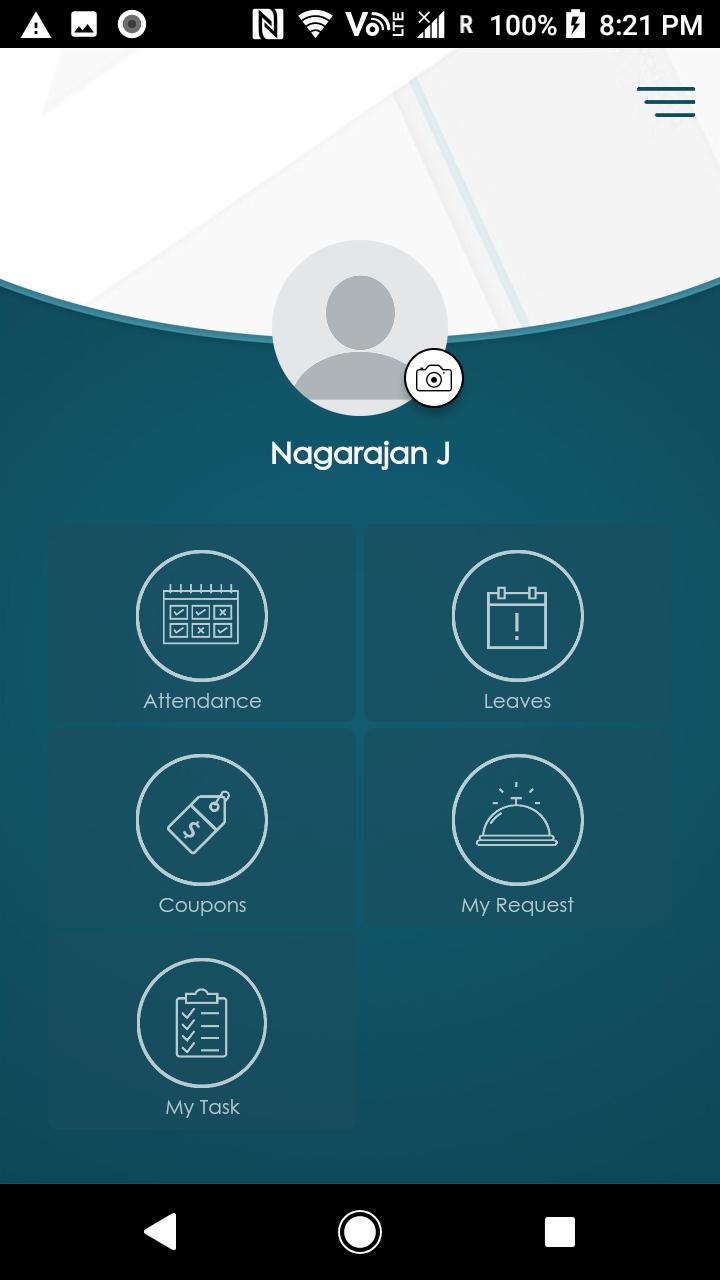Tap the camera icon to change photo

point(434,379)
